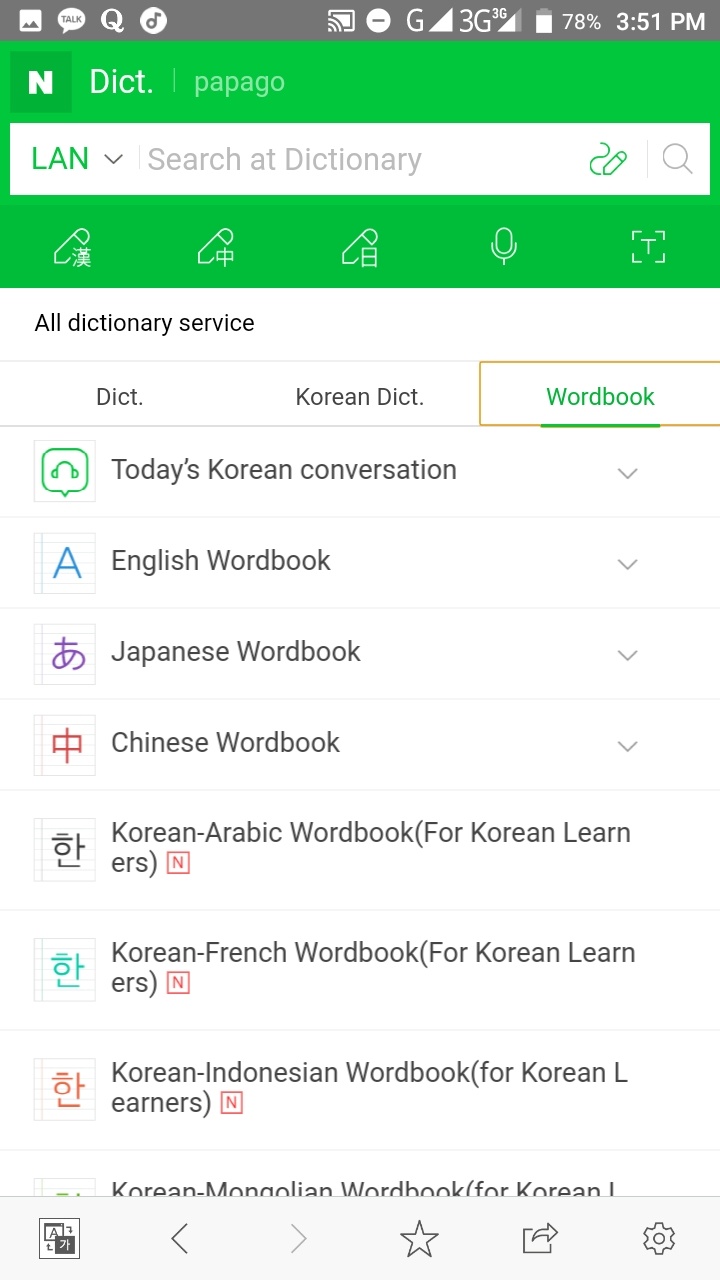This screenshot has height=1280, width=720.
Task: Open the Korean-Arabic Wordbook
Action: [x=370, y=847]
